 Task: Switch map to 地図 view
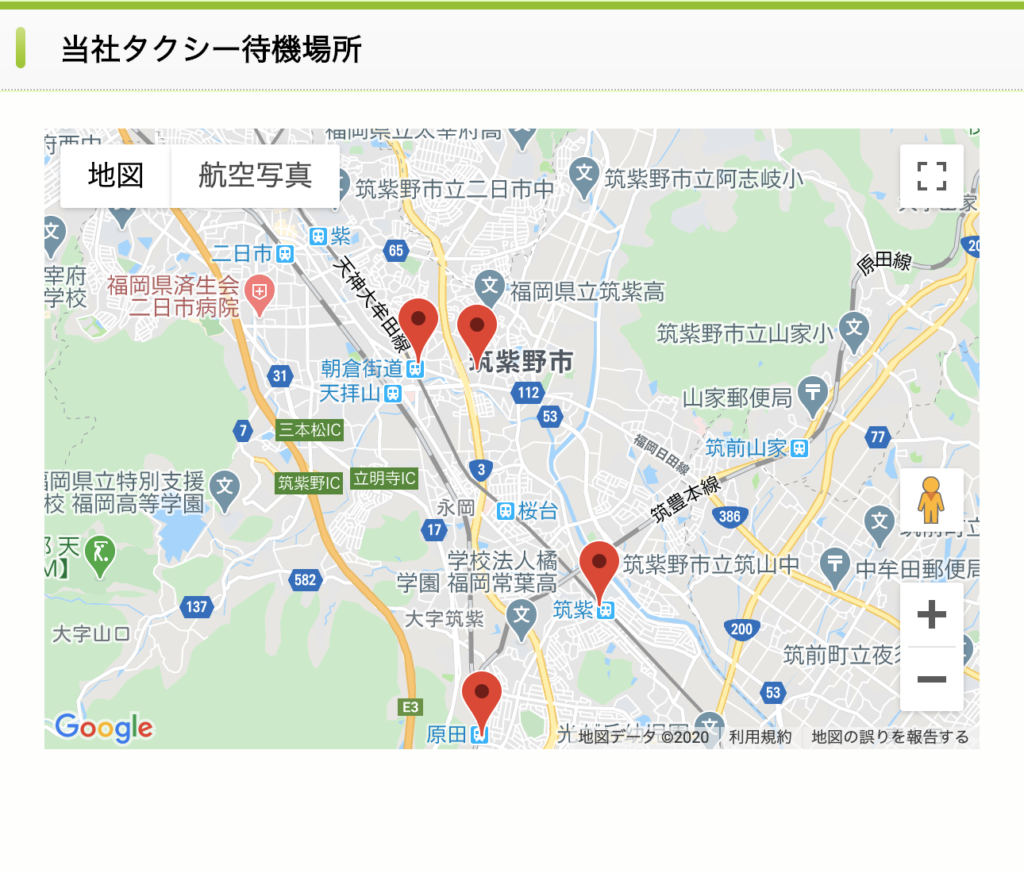tap(116, 176)
